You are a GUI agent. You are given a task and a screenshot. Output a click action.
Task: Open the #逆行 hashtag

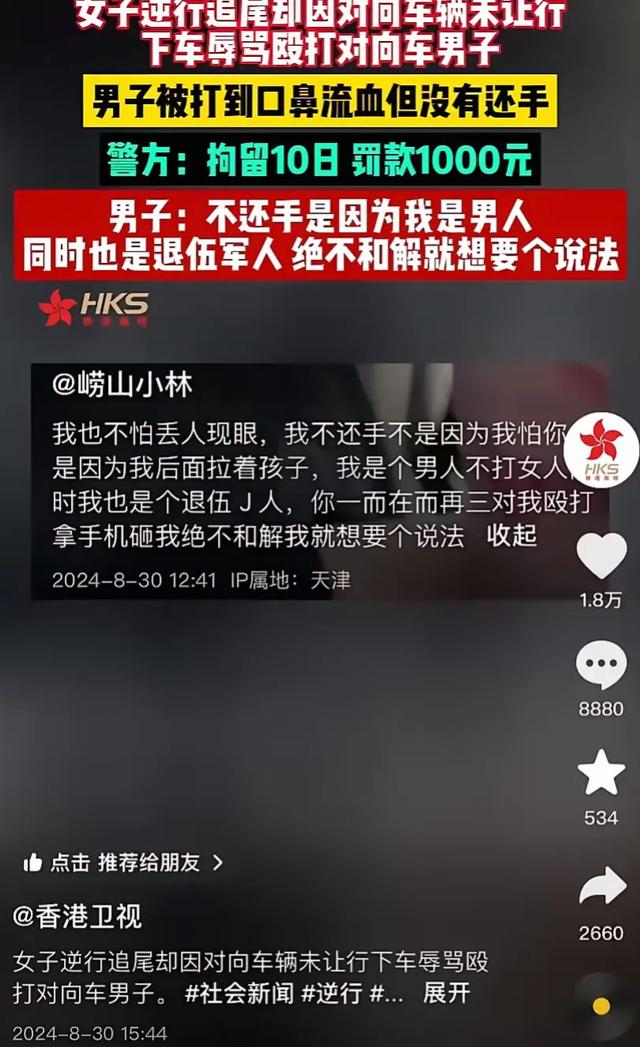pos(331,993)
